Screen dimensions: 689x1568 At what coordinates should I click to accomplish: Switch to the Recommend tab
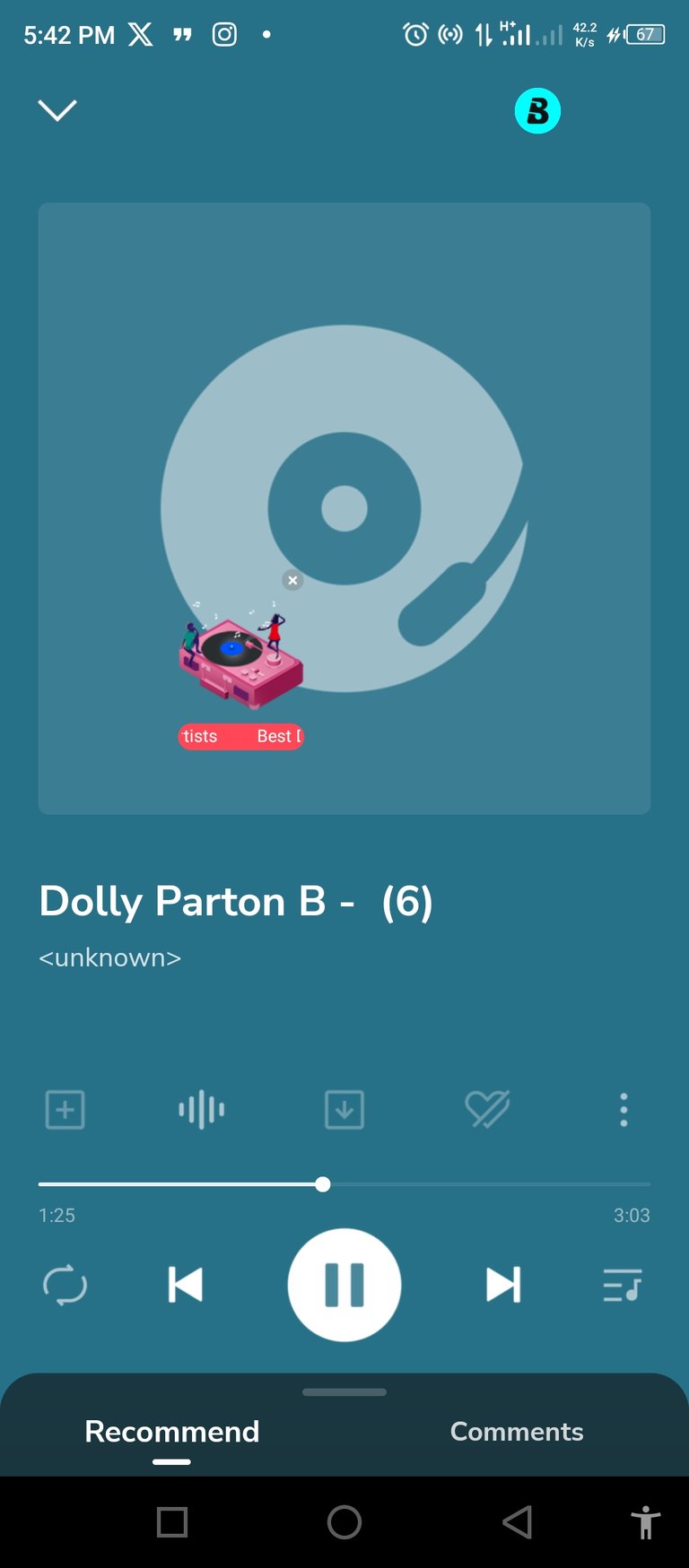point(172,1432)
